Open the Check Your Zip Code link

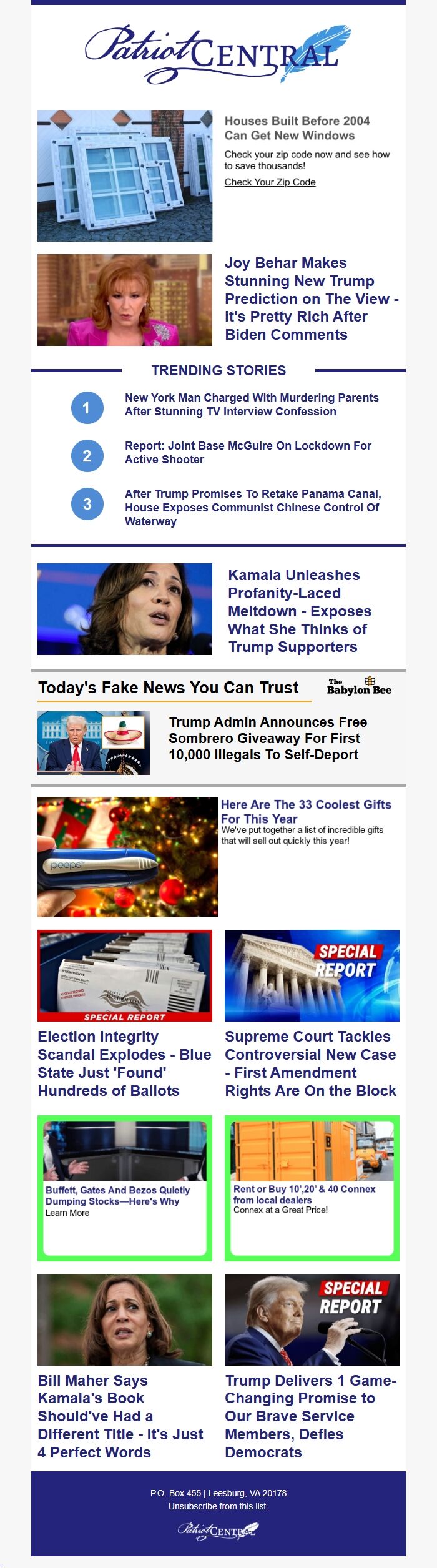[x=270, y=182]
